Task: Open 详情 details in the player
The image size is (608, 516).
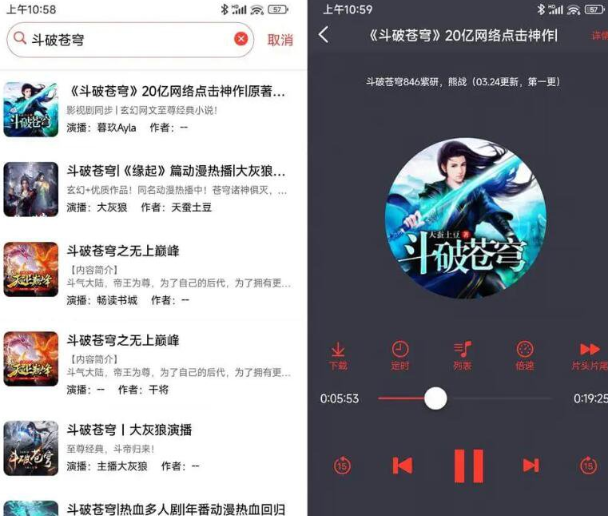Action: coord(598,35)
